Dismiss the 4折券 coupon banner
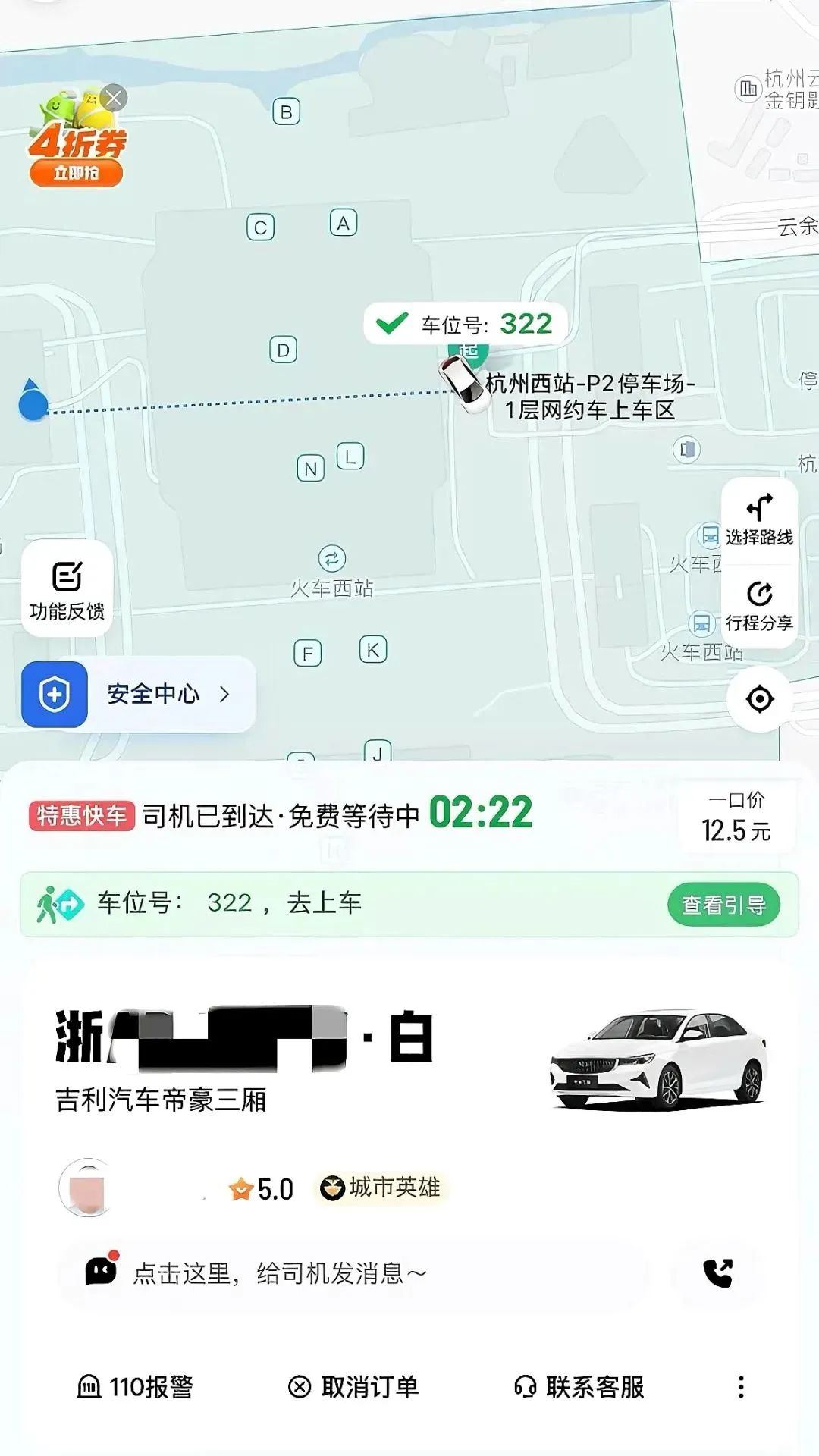 pyautogui.click(x=115, y=98)
